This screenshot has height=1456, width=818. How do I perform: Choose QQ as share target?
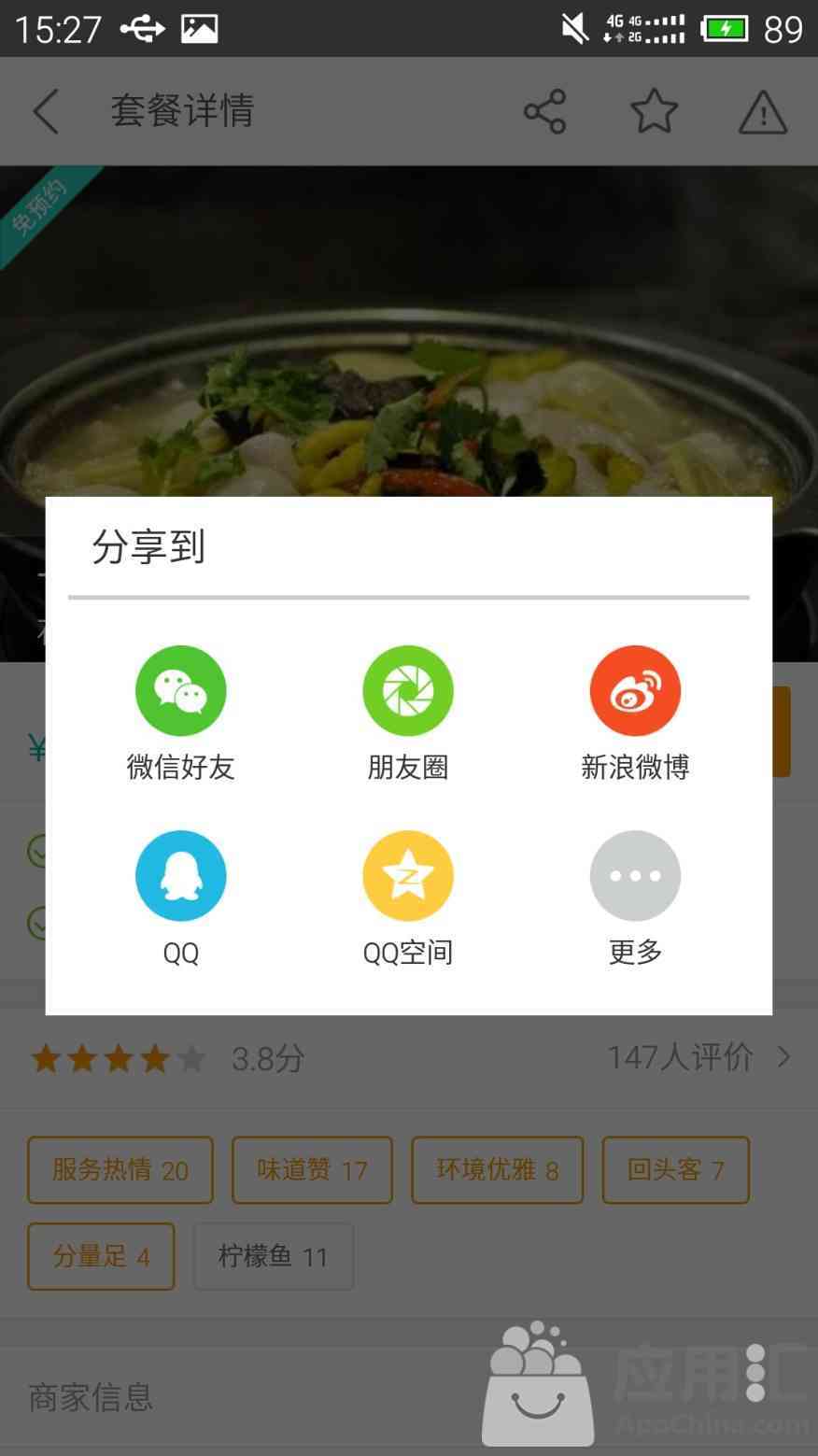[x=180, y=876]
